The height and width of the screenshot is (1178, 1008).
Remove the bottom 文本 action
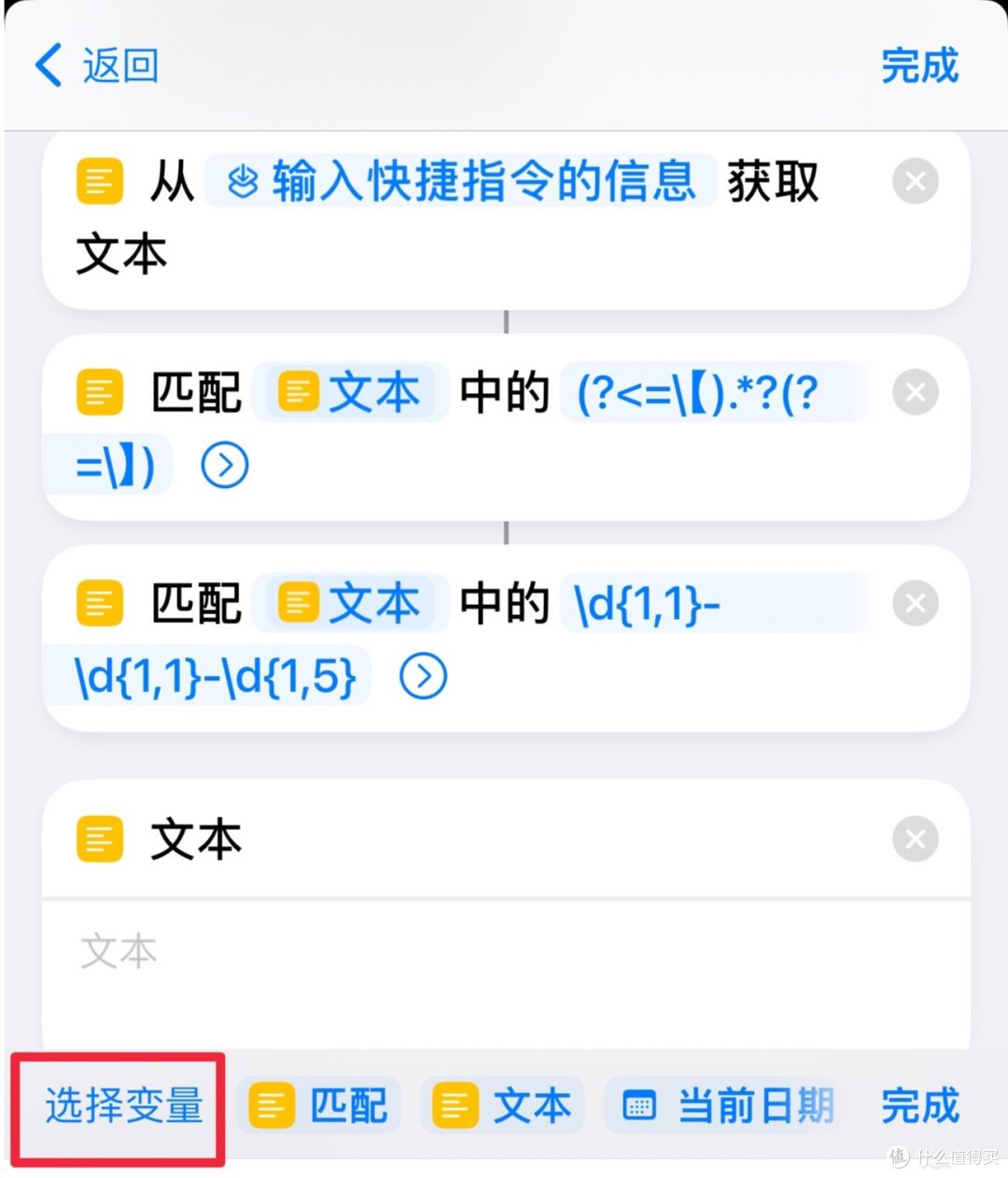pos(916,838)
